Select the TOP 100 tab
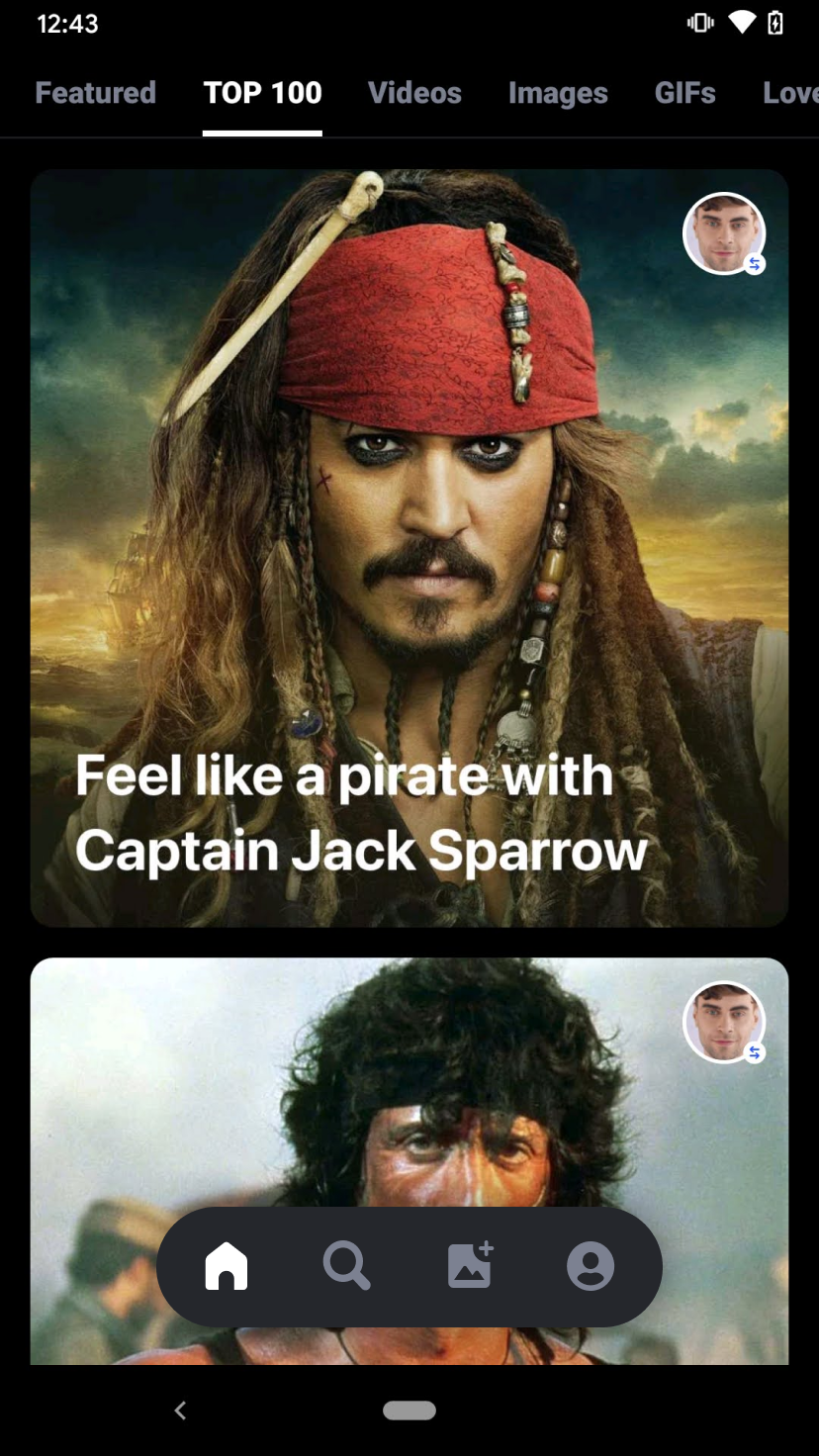This screenshot has height=1456, width=819. click(263, 93)
